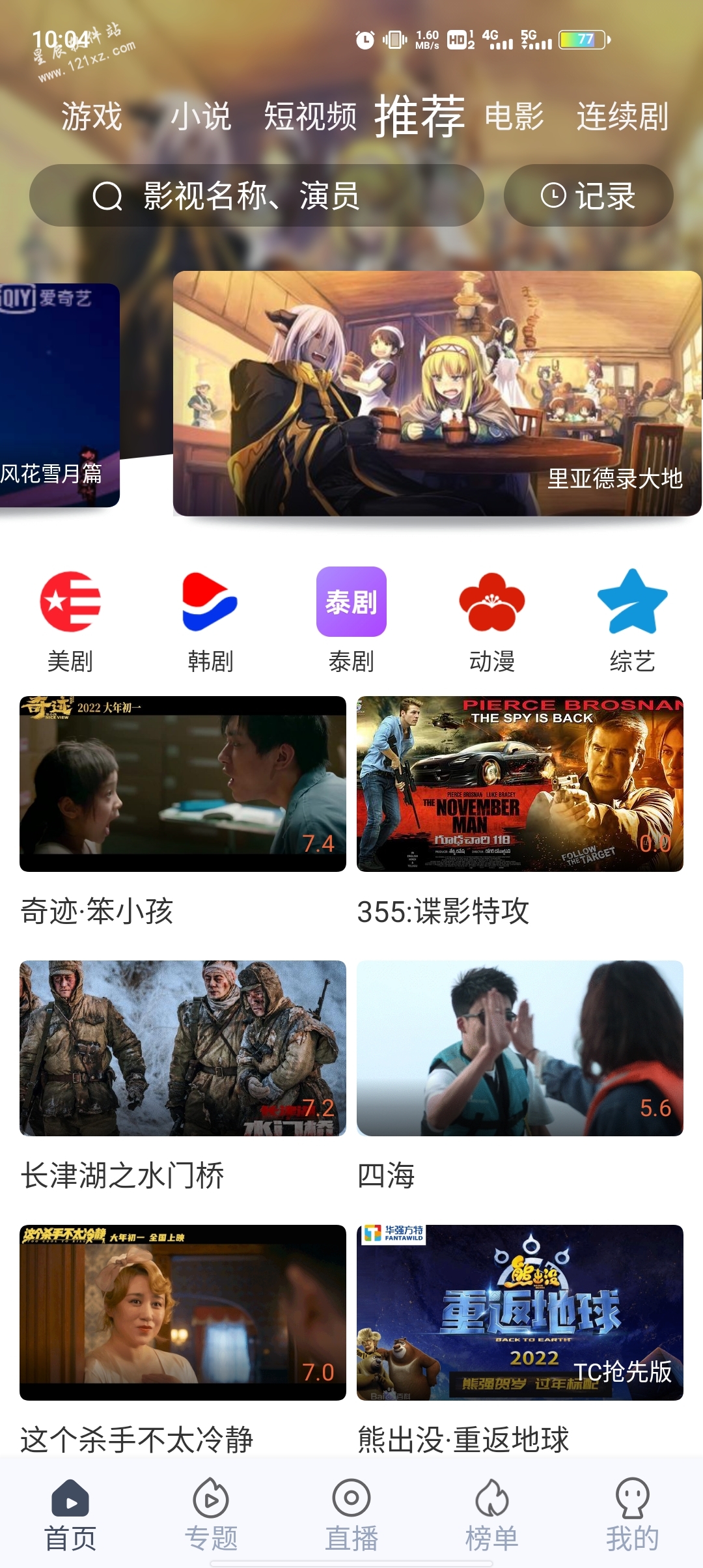Go to the 专题 bottom tab
Screen dimensions: 703x1568
pyautogui.click(x=211, y=1515)
